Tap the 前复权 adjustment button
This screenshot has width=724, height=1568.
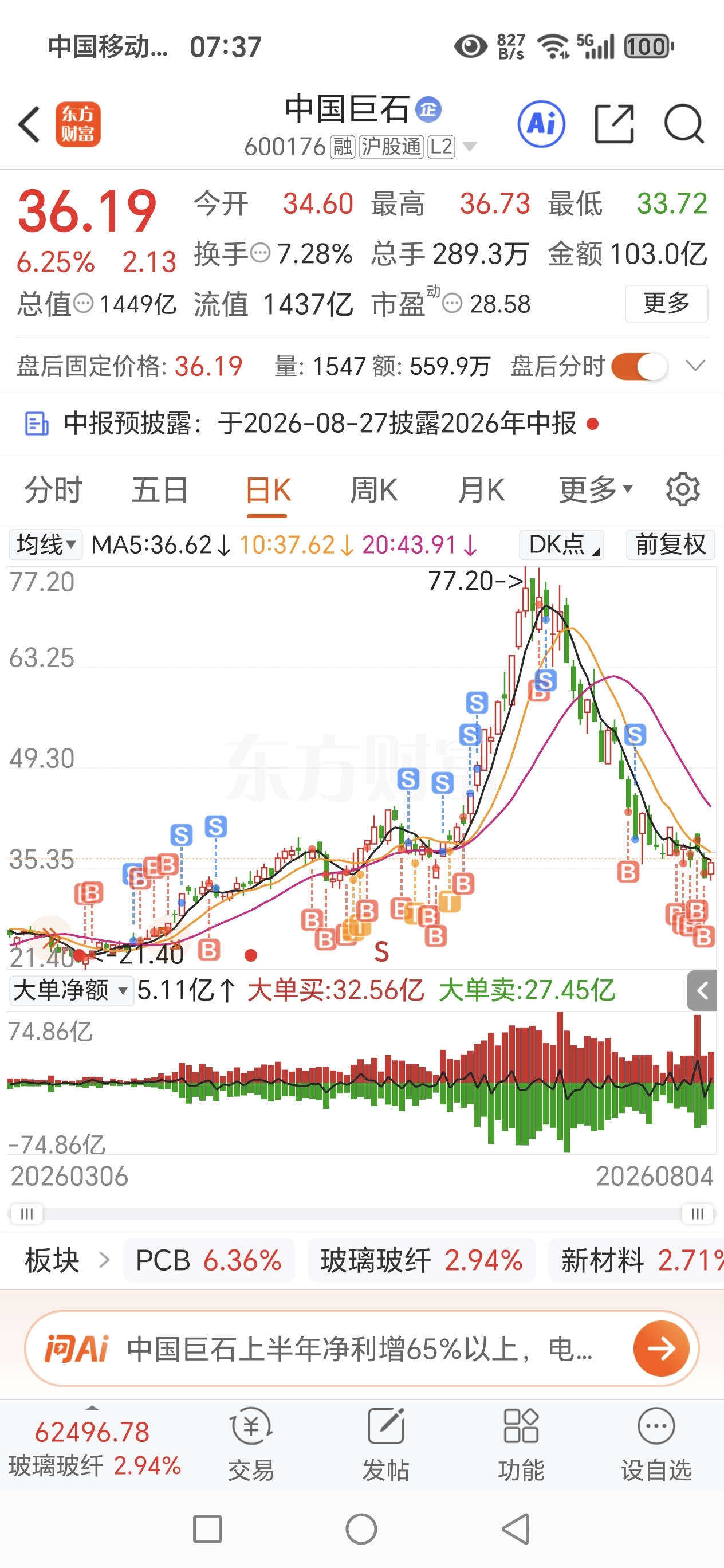[x=671, y=545]
